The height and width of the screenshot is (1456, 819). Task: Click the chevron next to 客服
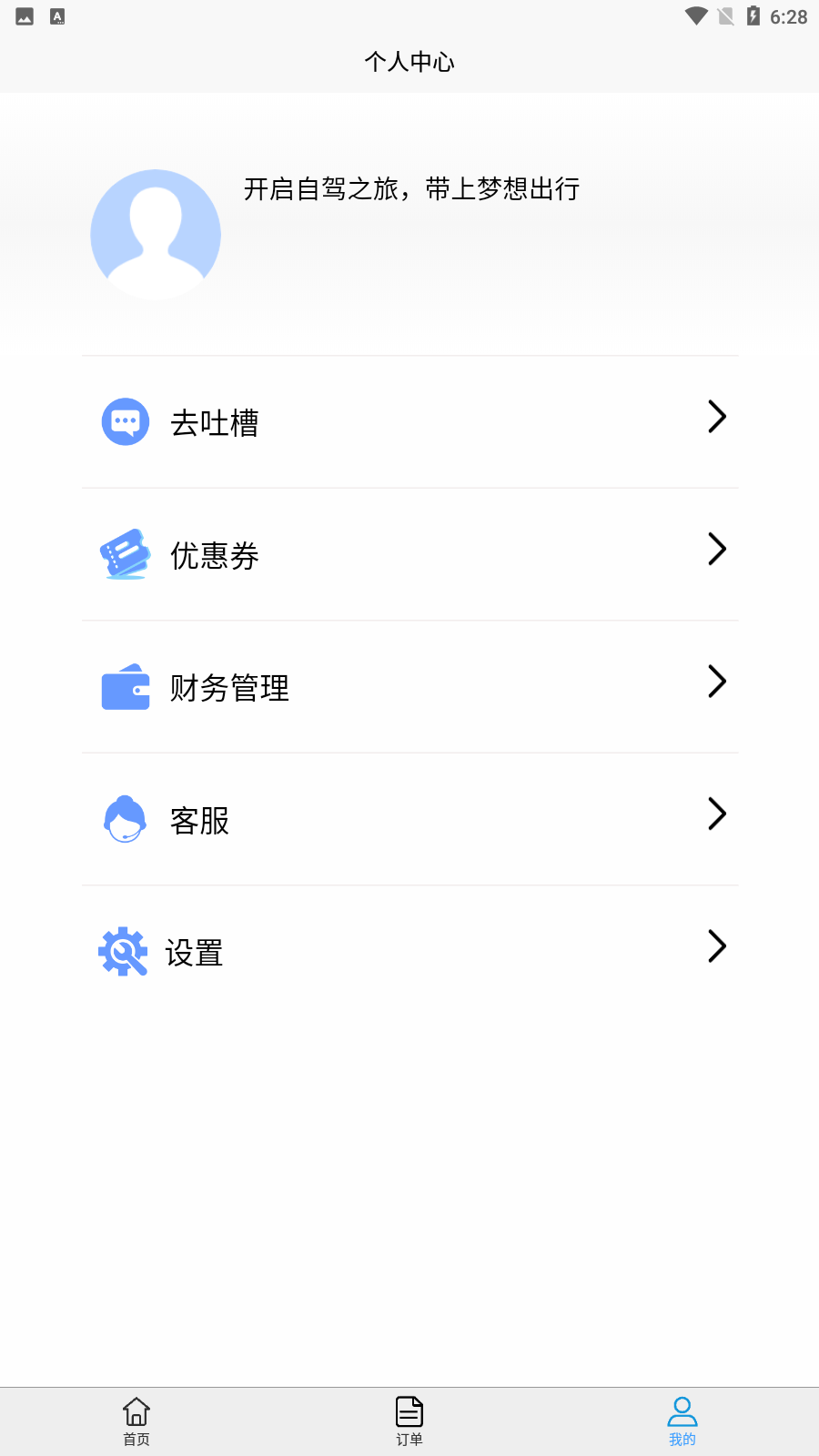tap(717, 814)
